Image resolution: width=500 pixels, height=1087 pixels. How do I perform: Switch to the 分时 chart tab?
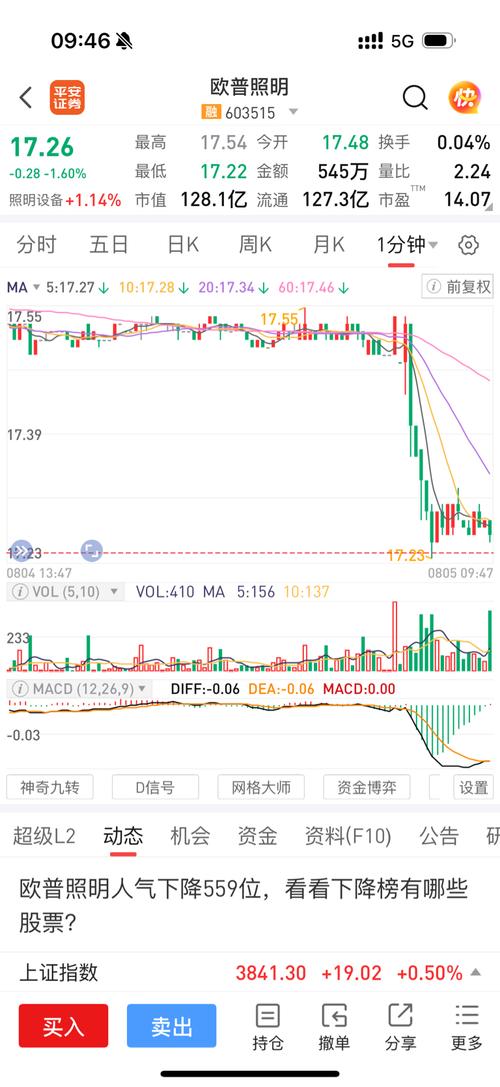pyautogui.click(x=36, y=245)
